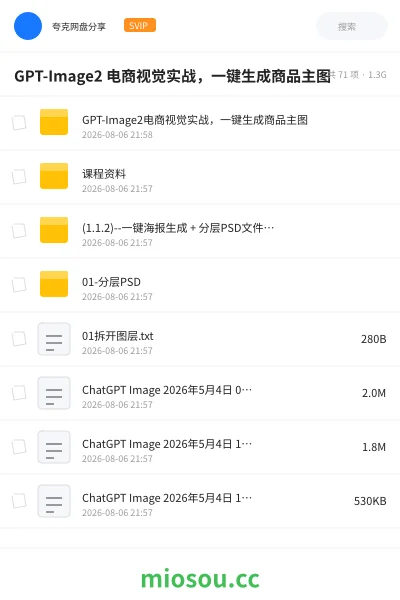
Task: Tick the checkbox for 01拆开图层.txt
Action: [x=19, y=339]
